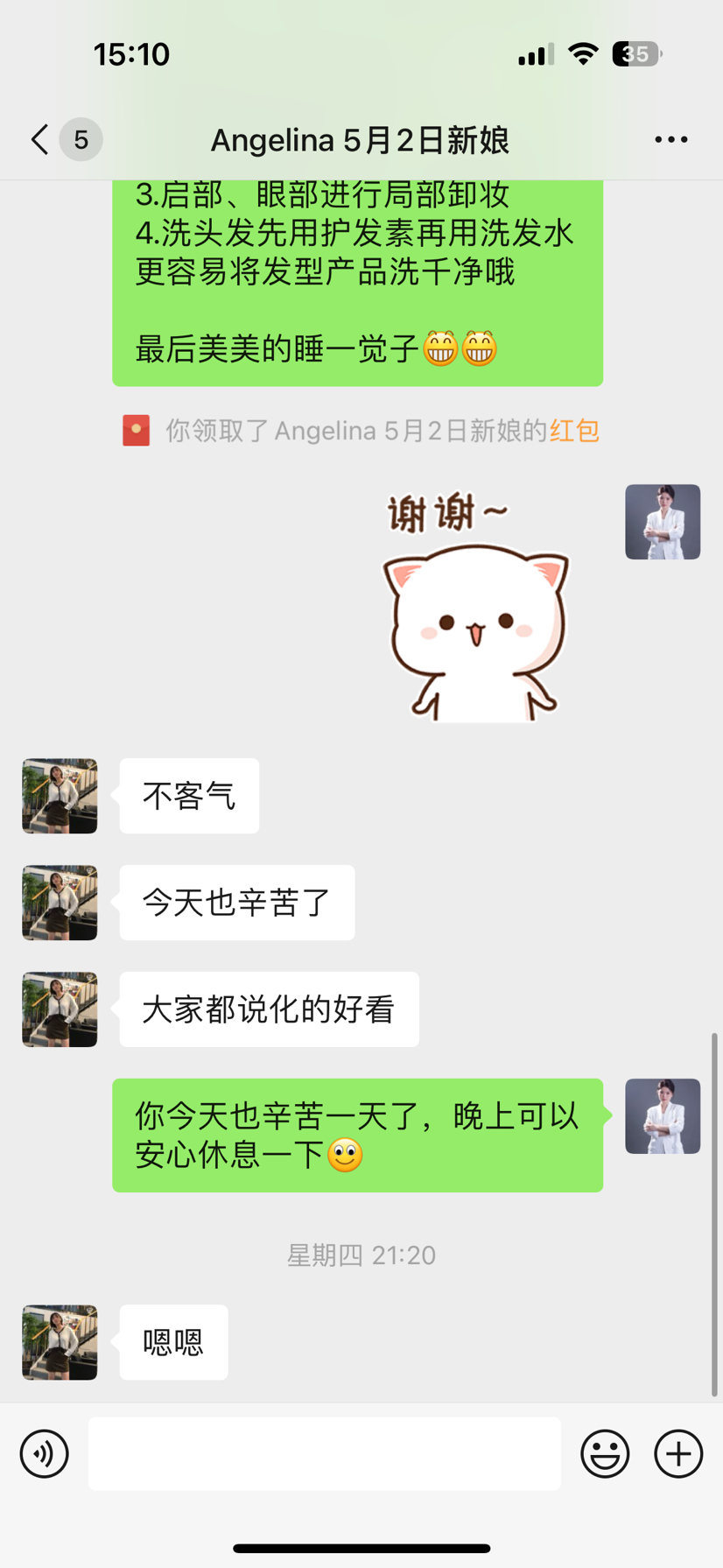Screen dimensions: 723x1568
Task: Open the emoji sticker panel
Action: pyautogui.click(x=605, y=1454)
